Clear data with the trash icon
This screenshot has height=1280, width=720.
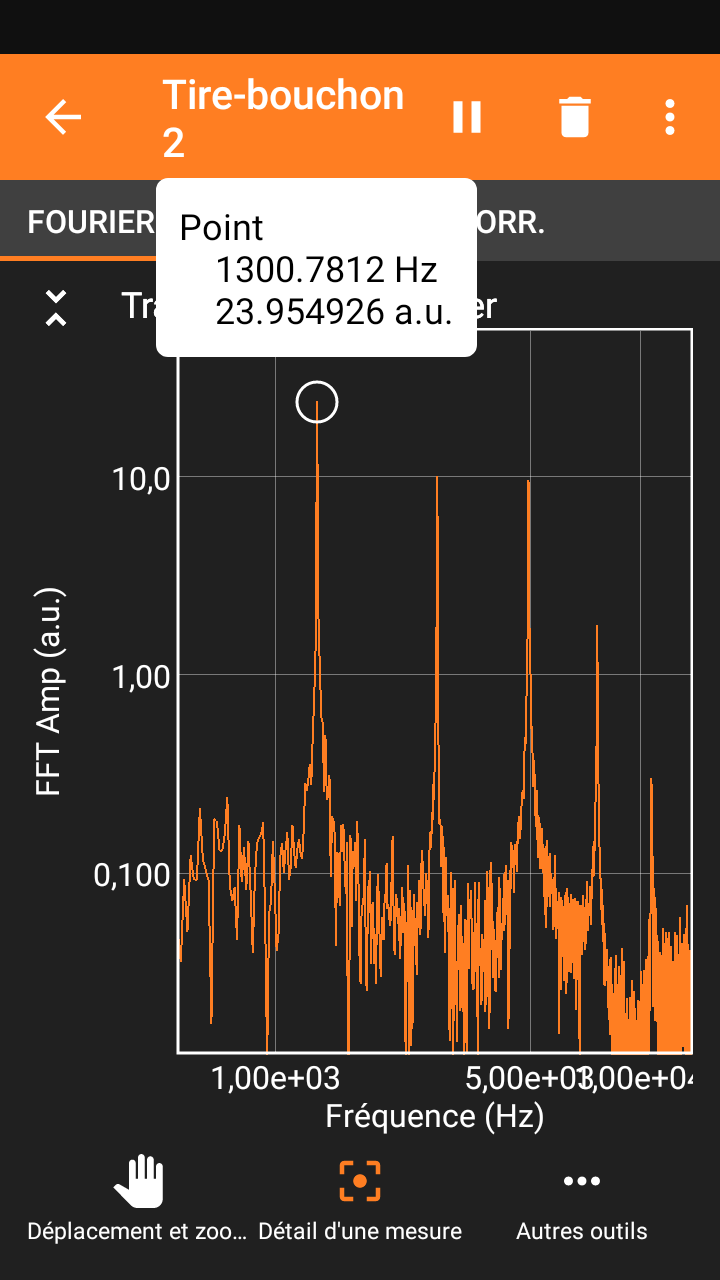click(x=574, y=118)
